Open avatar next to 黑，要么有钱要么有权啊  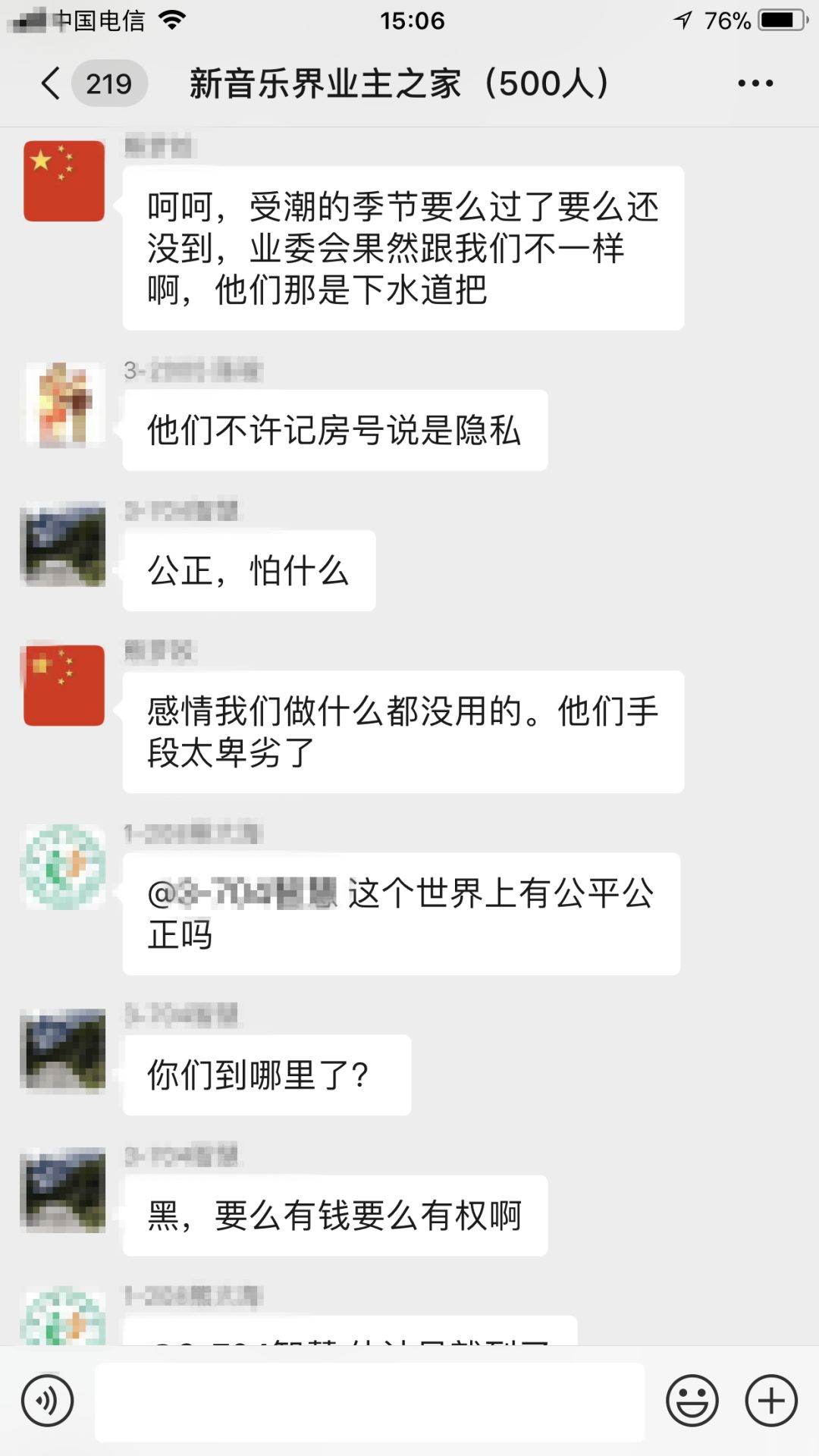[x=64, y=1189]
